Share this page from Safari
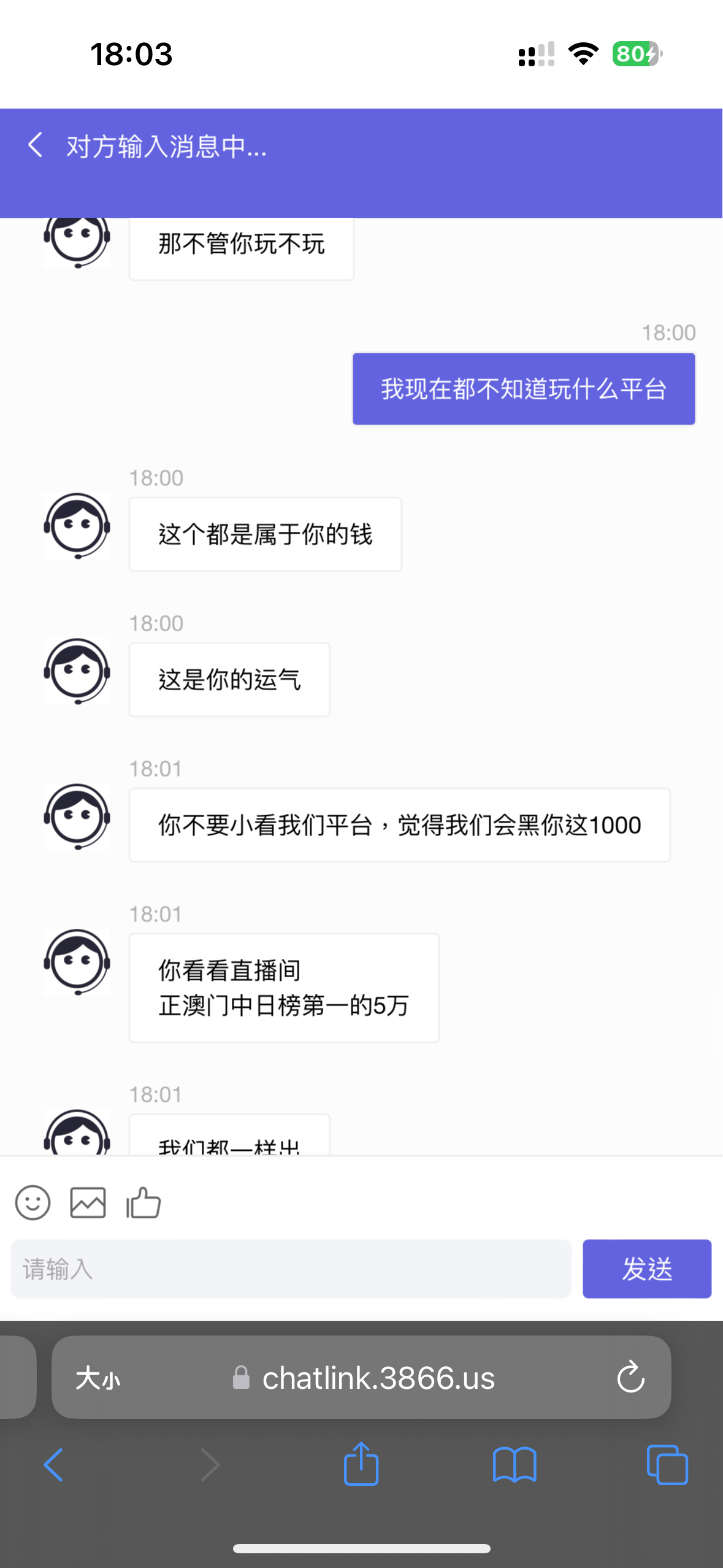Image resolution: width=723 pixels, height=1568 pixels. (x=361, y=1465)
